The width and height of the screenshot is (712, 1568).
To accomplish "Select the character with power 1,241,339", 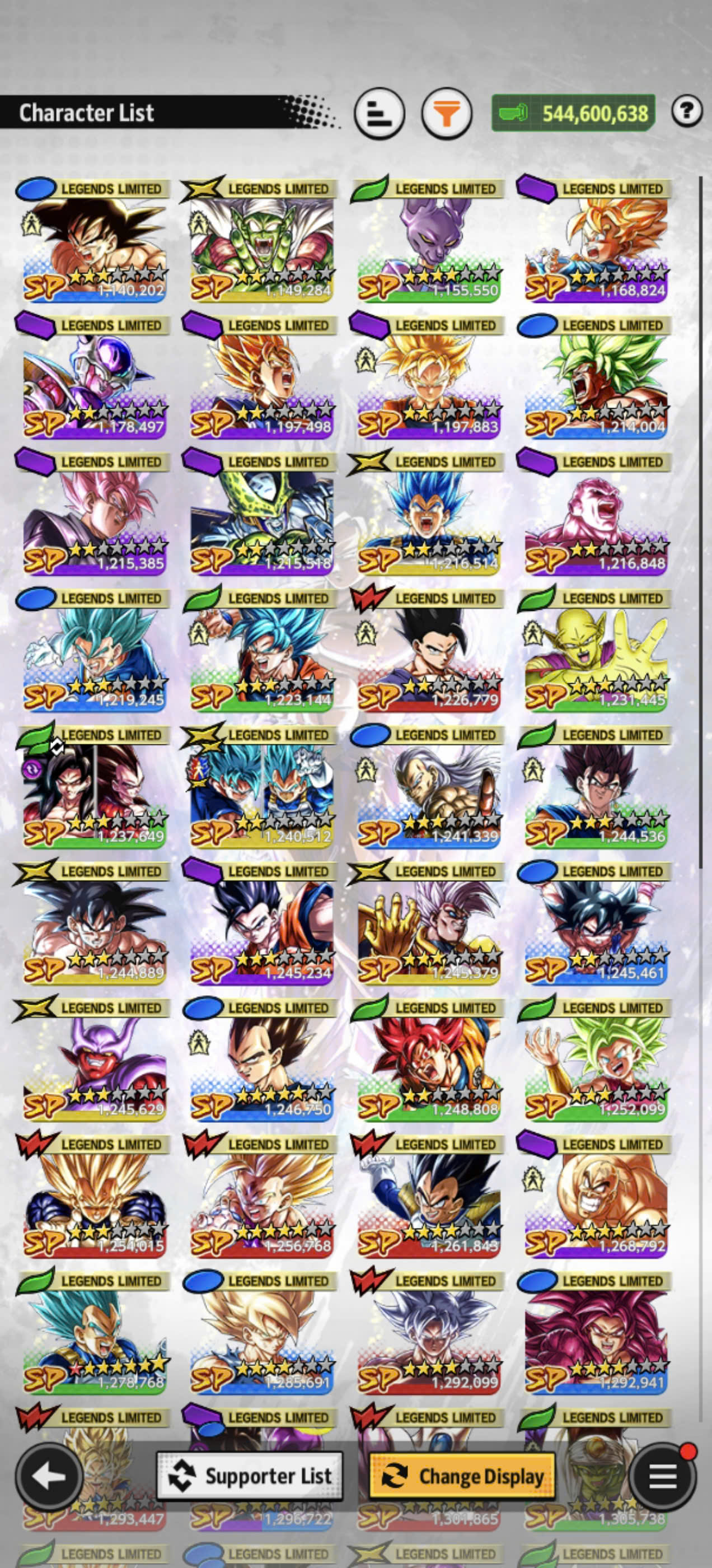I will pyautogui.click(x=427, y=787).
